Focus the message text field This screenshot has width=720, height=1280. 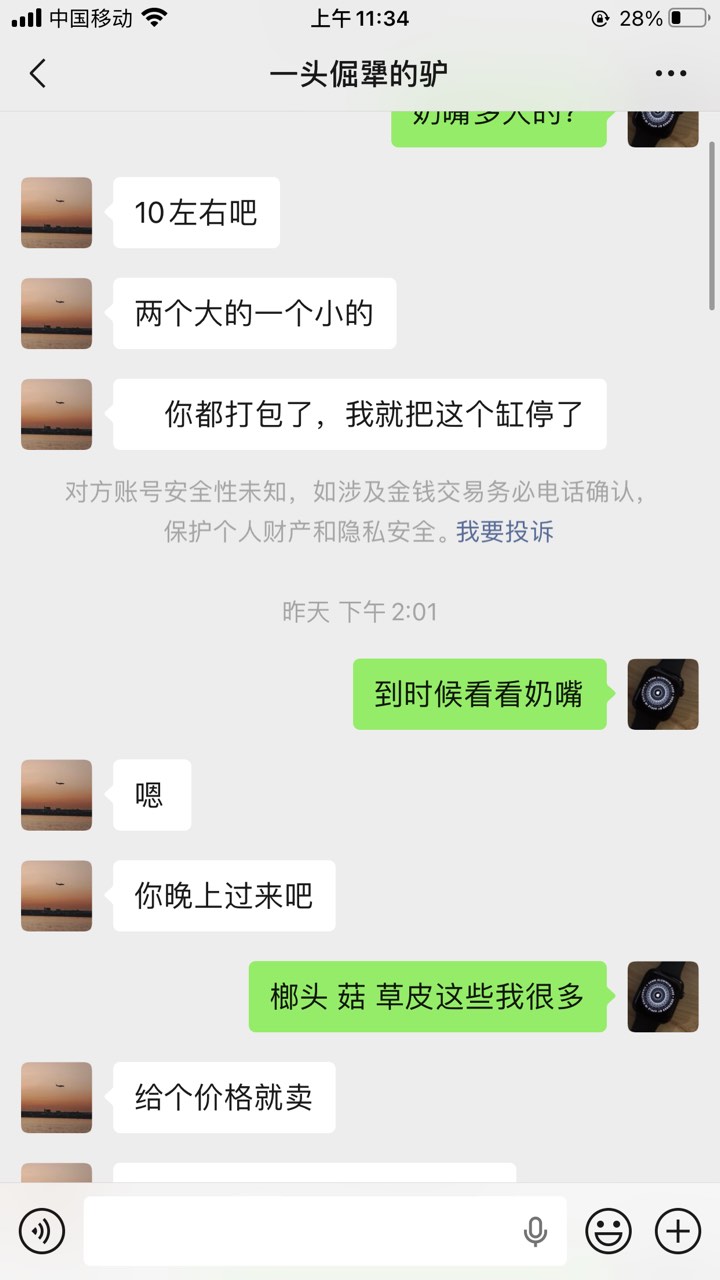tap(300, 1230)
